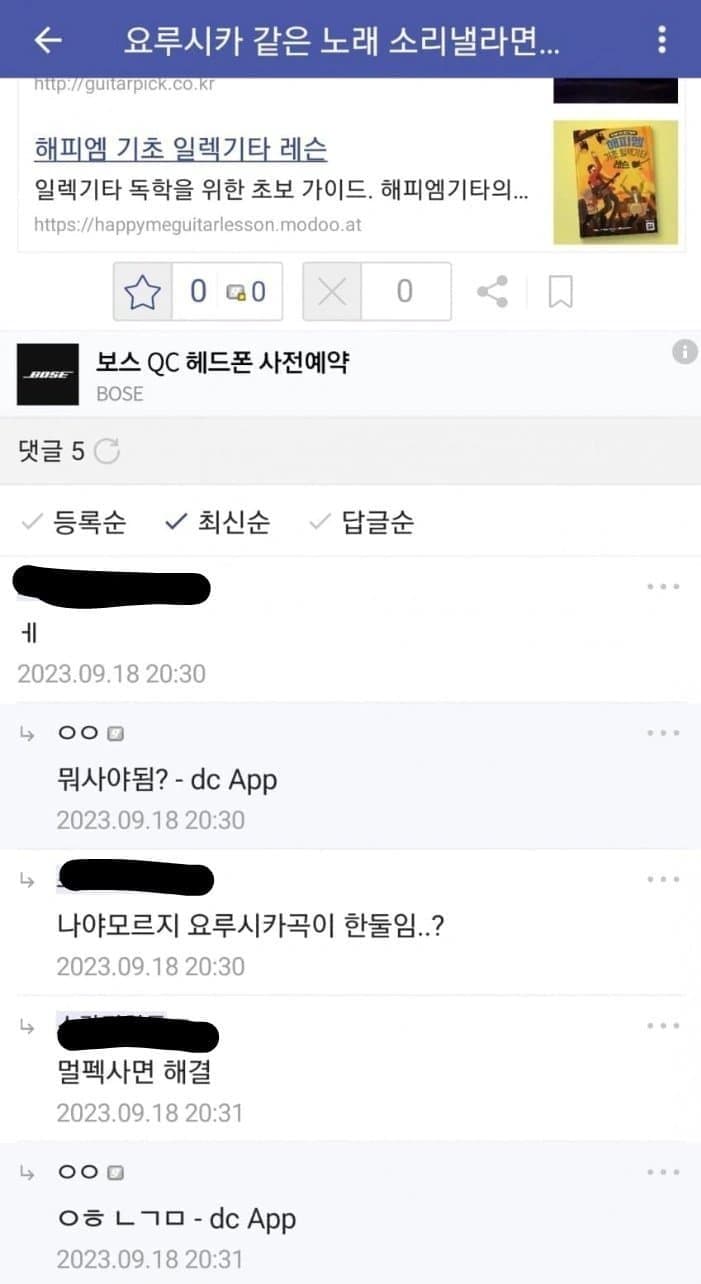Sort comments by 최신순
Viewport: 701px width, 1284px height.
tap(218, 522)
